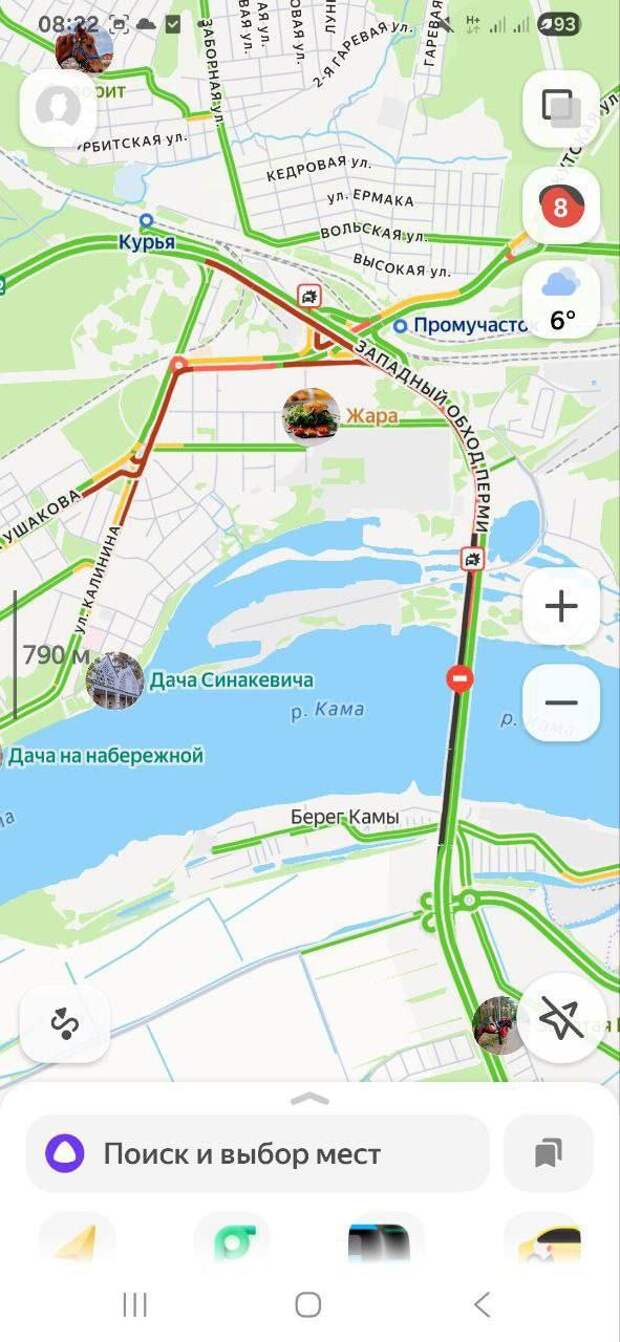The width and height of the screenshot is (620, 1342).
Task: Open the map layers selector
Action: (560, 108)
